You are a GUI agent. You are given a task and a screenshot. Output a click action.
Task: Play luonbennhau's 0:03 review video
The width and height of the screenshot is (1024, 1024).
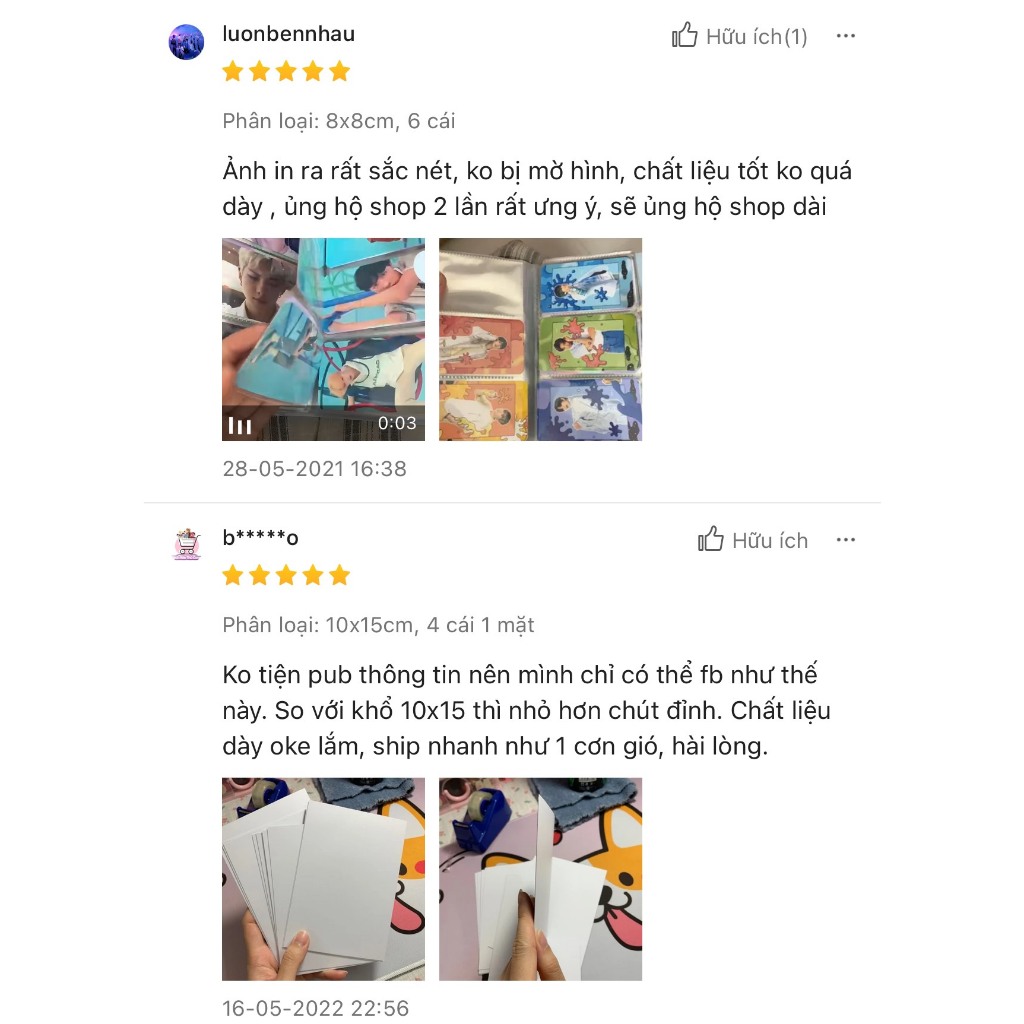[323, 339]
